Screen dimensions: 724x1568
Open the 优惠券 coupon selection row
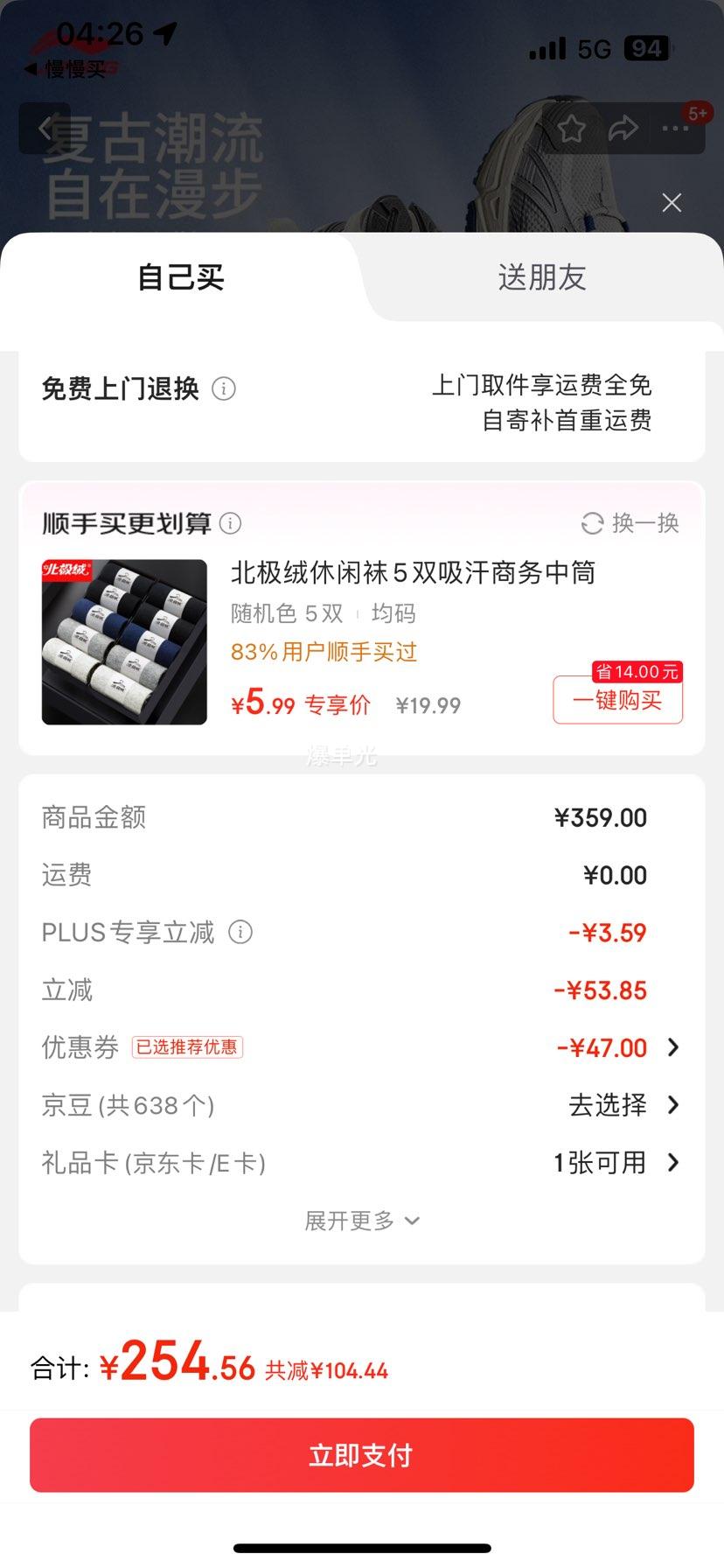(361, 1047)
